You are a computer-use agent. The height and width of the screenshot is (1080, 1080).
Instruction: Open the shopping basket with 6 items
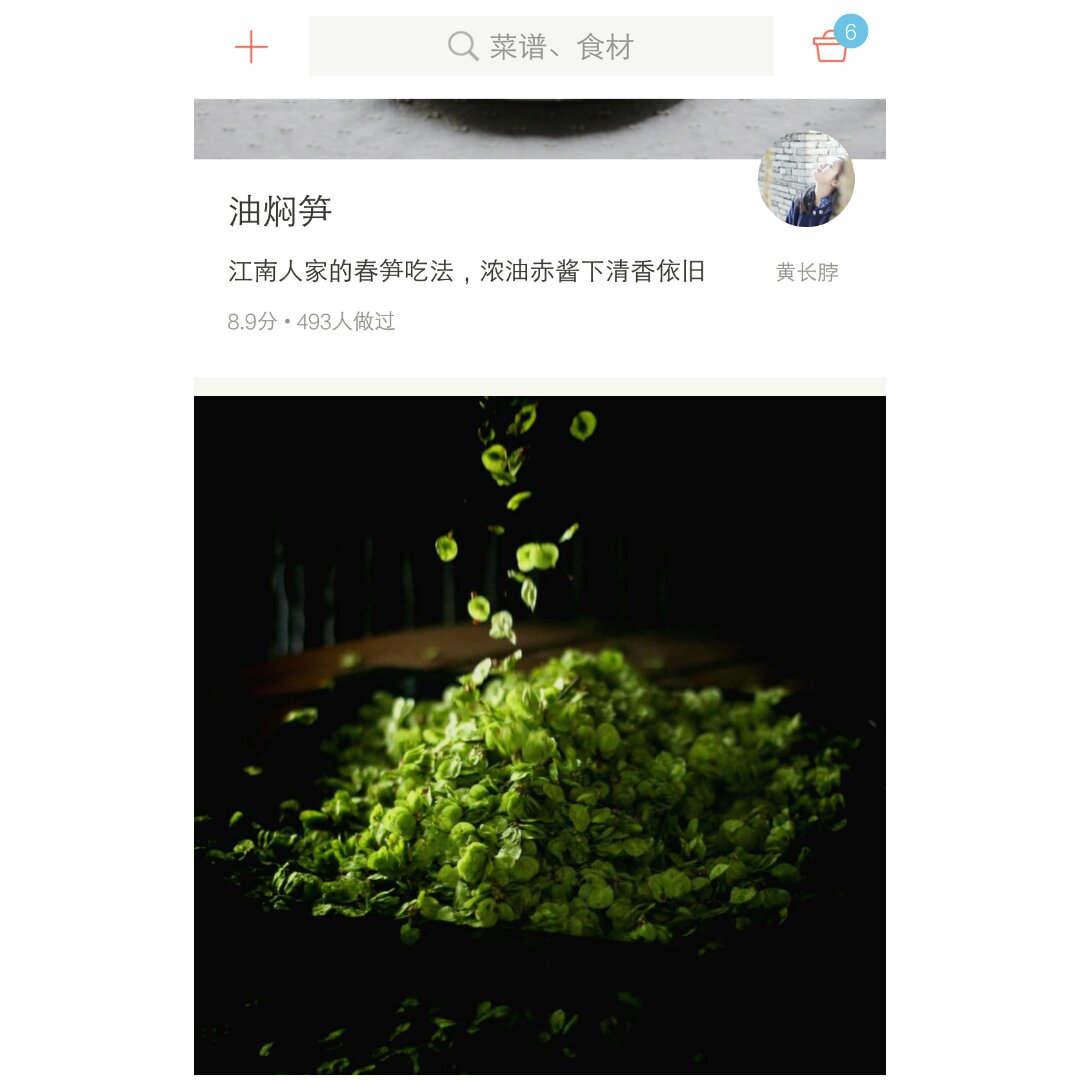(x=832, y=46)
